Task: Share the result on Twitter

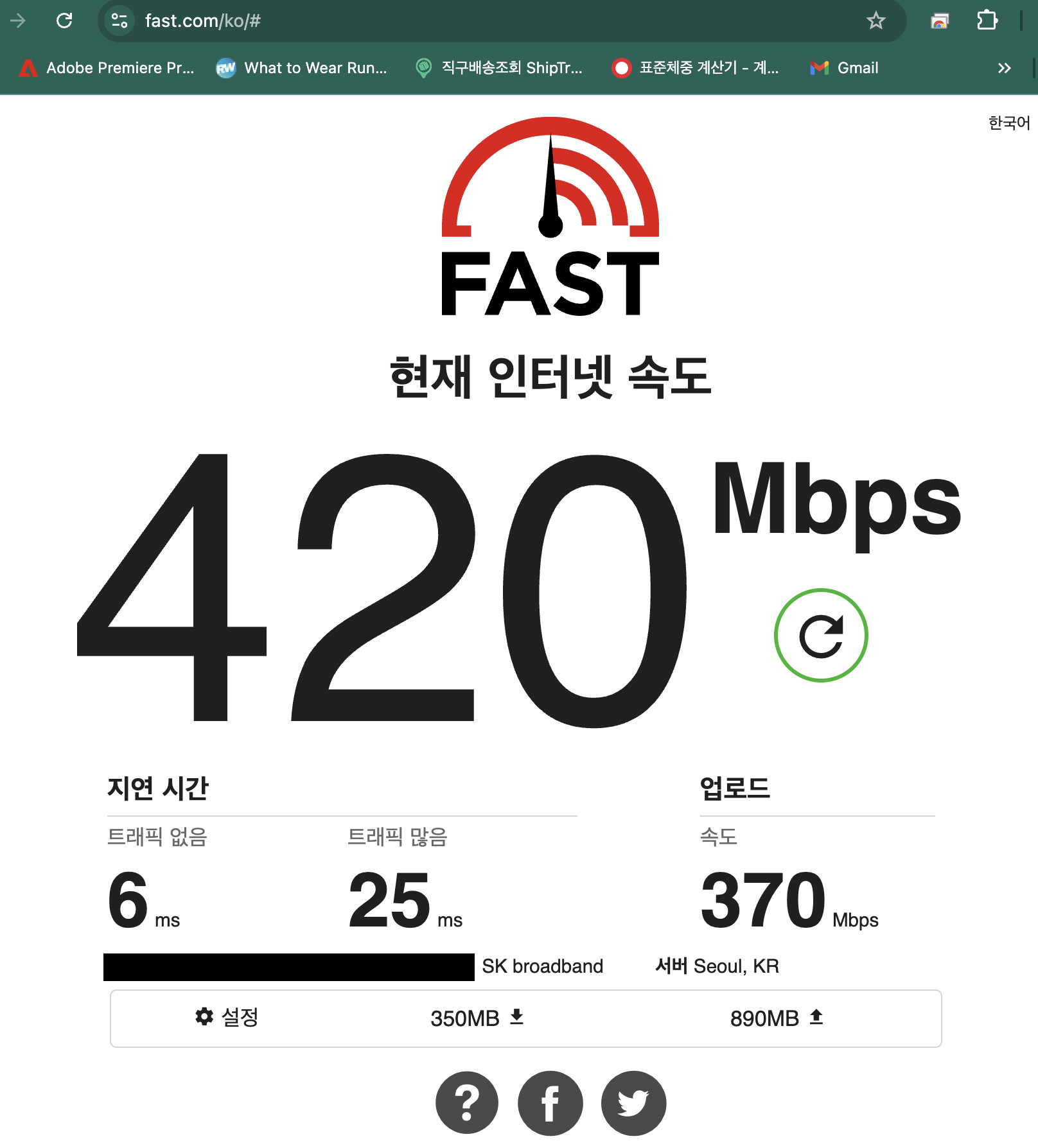Action: (x=633, y=1103)
